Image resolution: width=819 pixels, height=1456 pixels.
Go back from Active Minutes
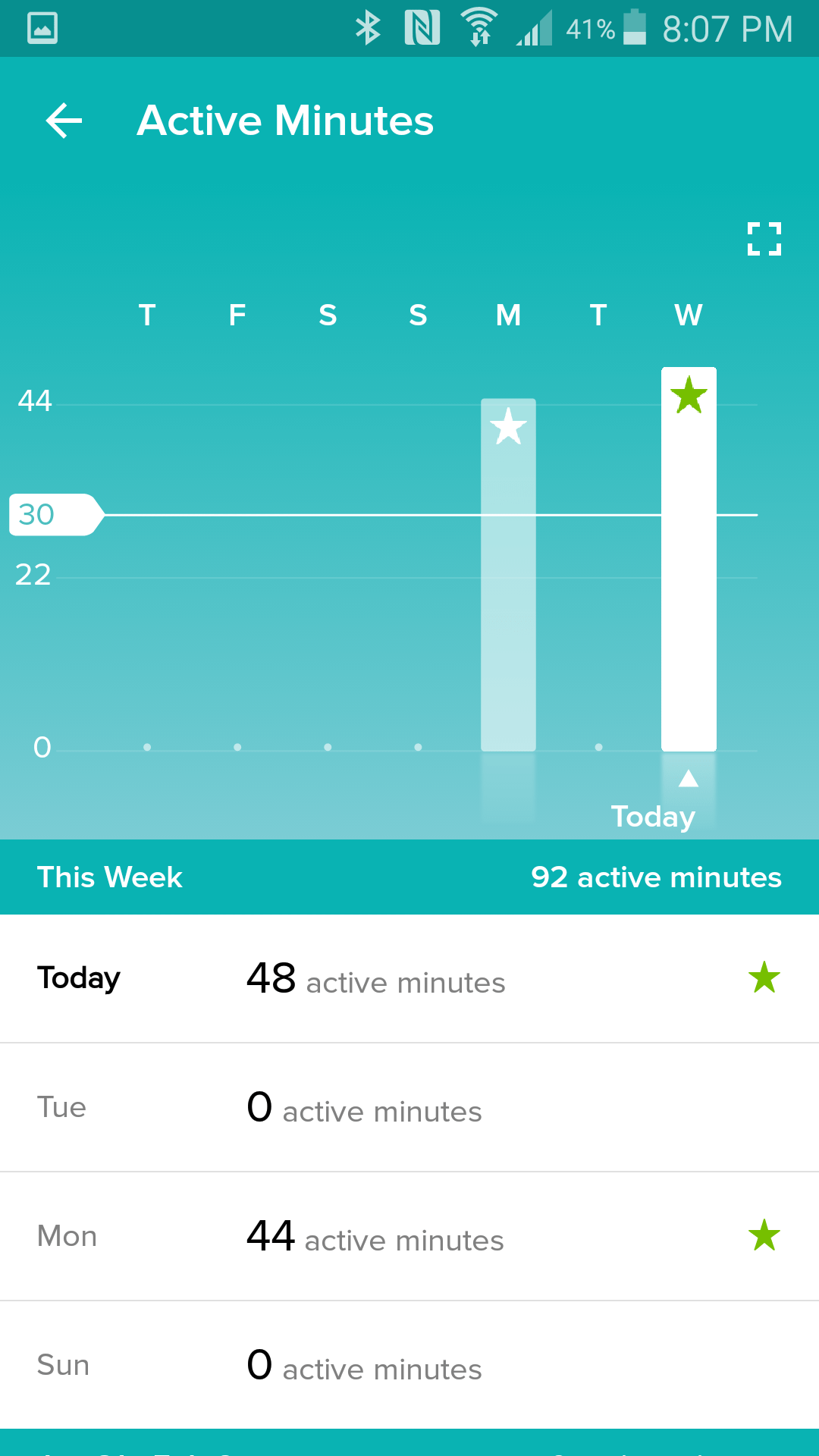(x=64, y=121)
